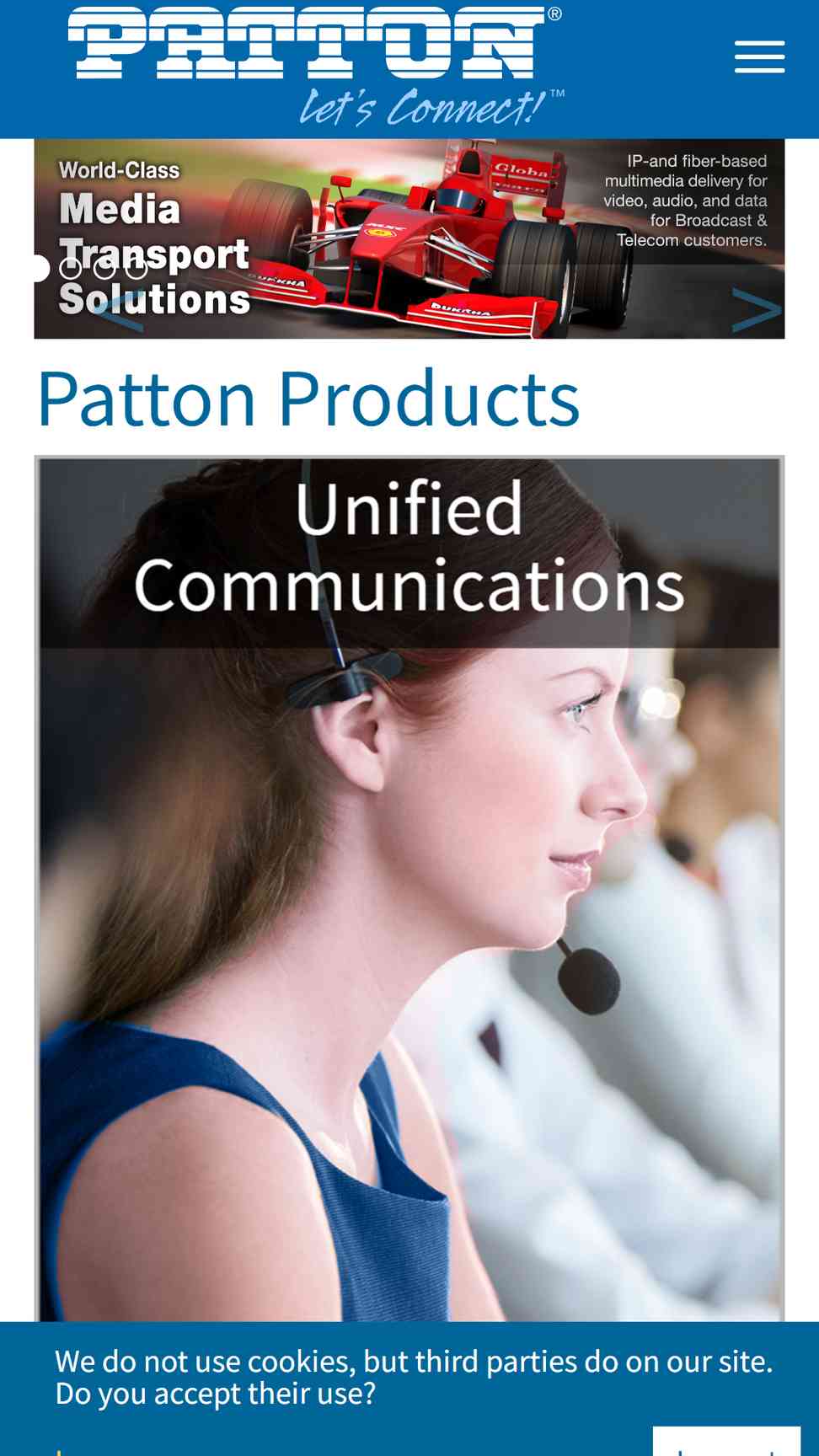This screenshot has width=819, height=1456.
Task: Select the second slide indicator dot
Action: pos(71,269)
